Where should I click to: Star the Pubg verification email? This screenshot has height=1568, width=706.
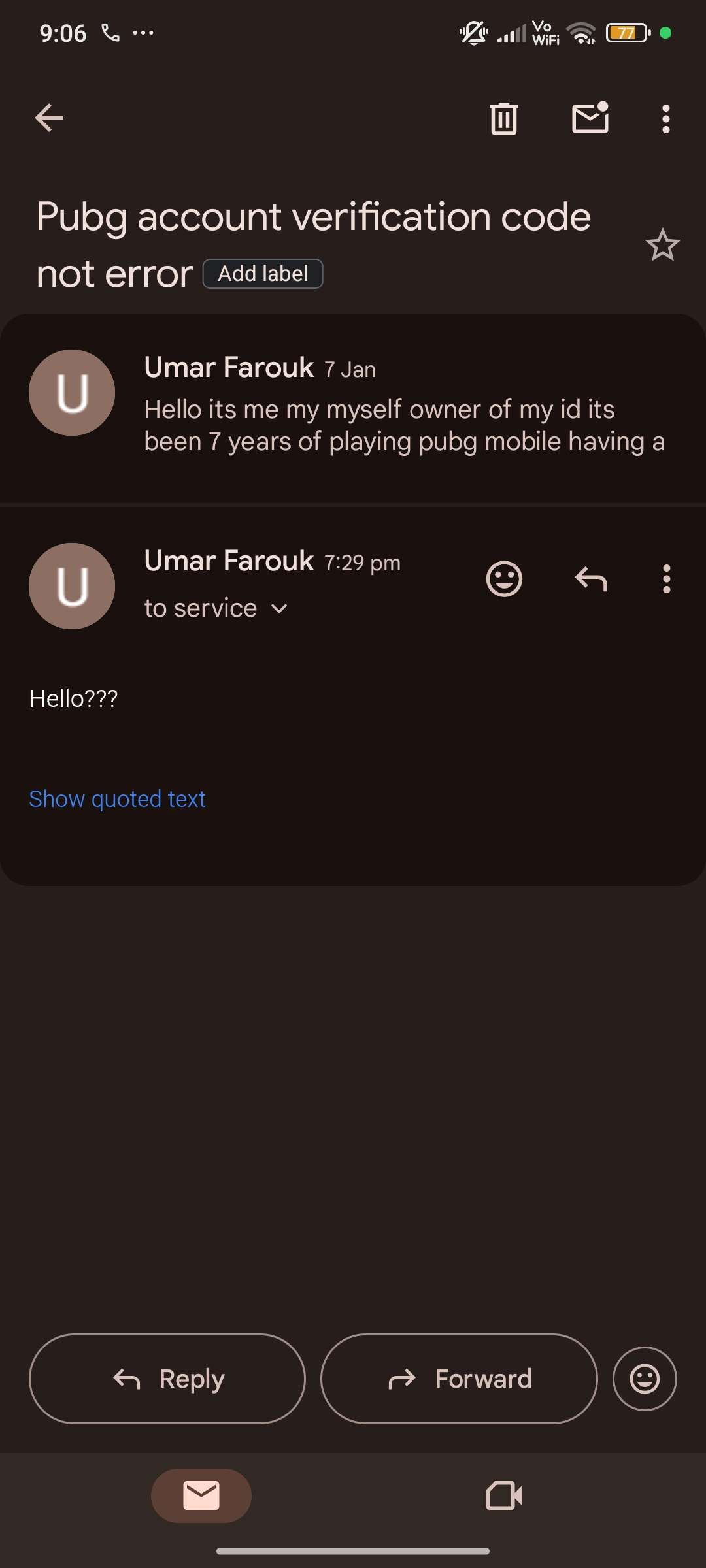[x=664, y=245]
